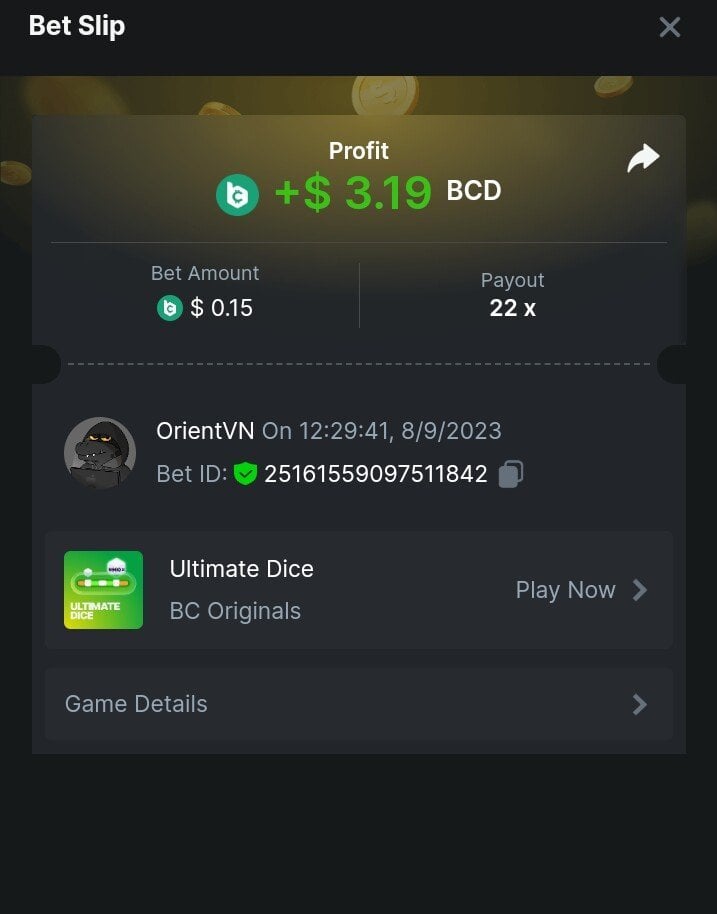Share this bet result
Image resolution: width=717 pixels, height=914 pixels.
click(643, 158)
